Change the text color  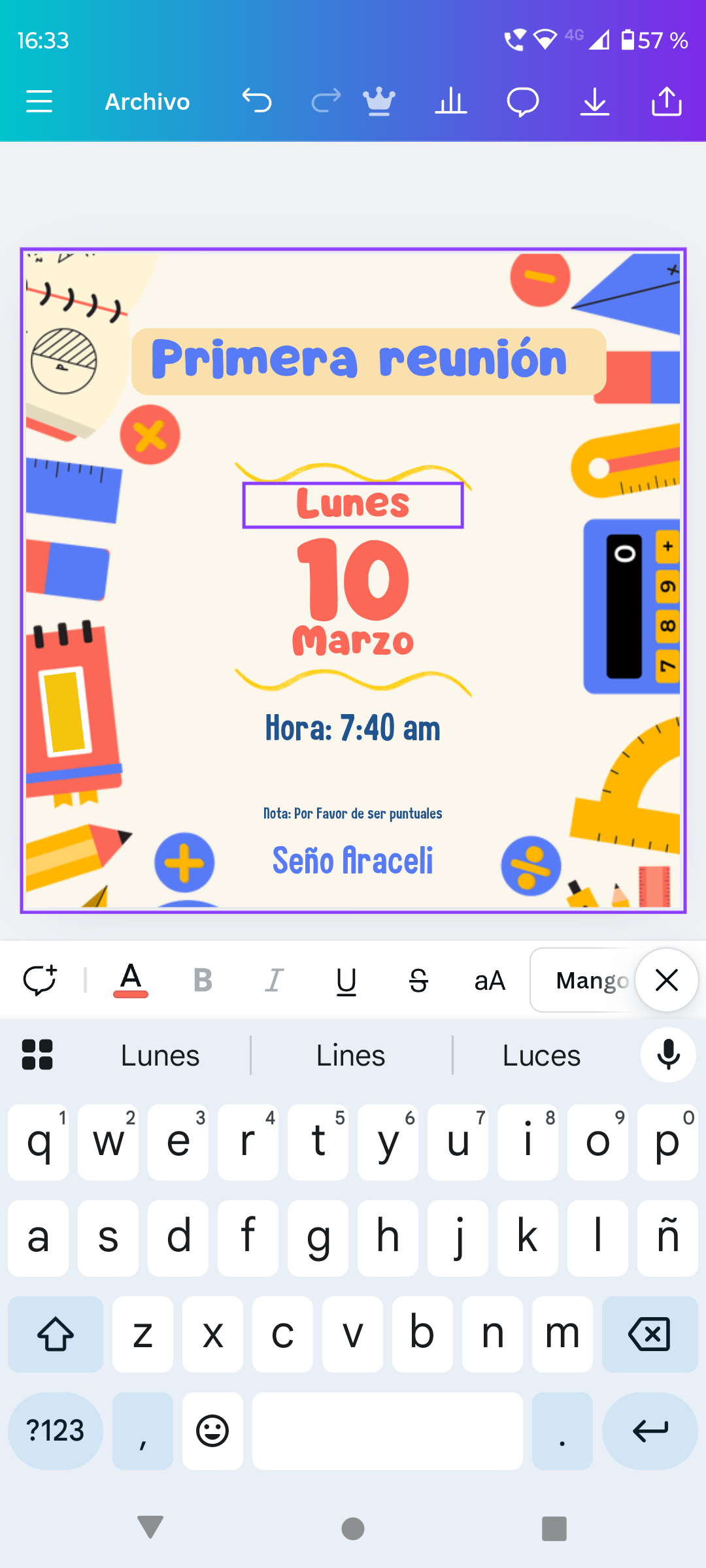(x=131, y=980)
